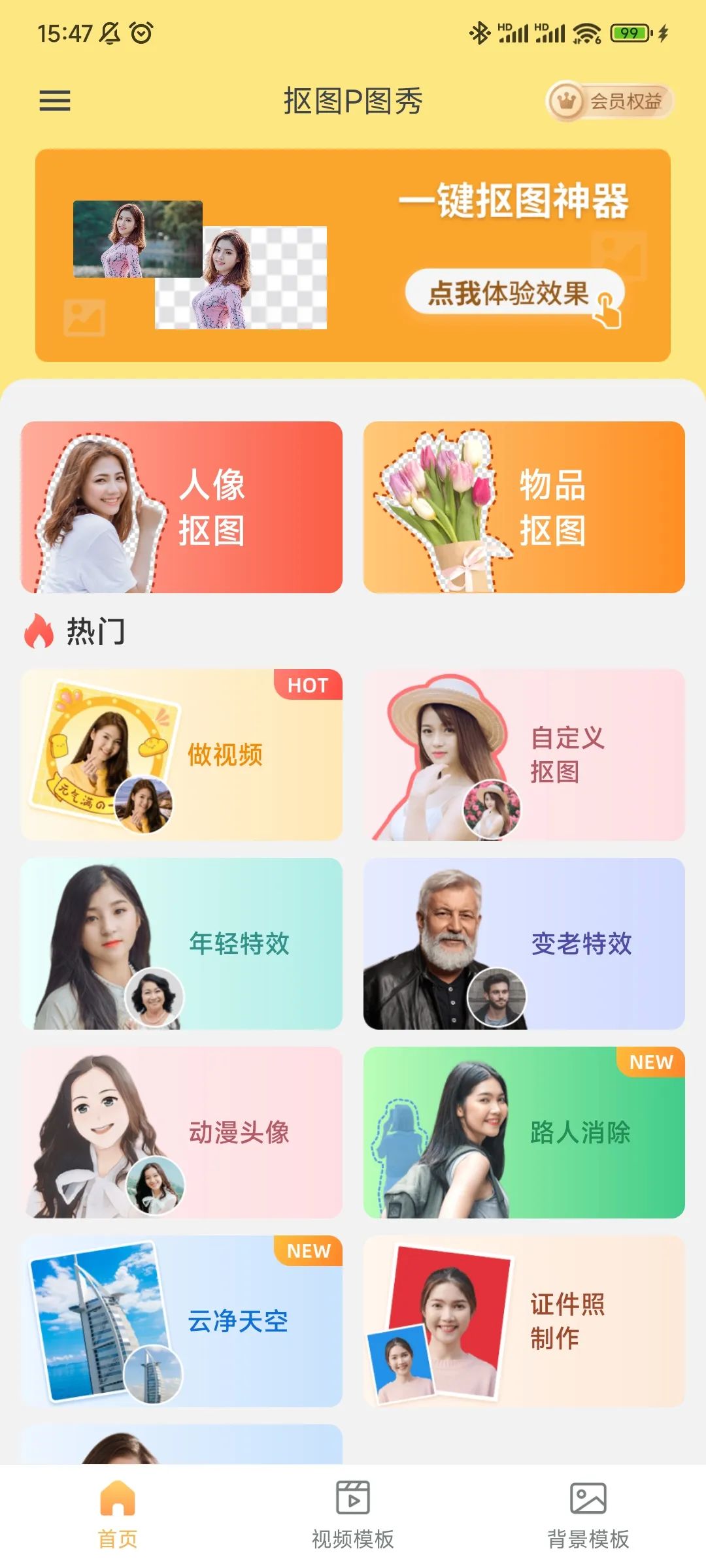
Task: Try the 年轻特效 effect
Action: (182, 943)
